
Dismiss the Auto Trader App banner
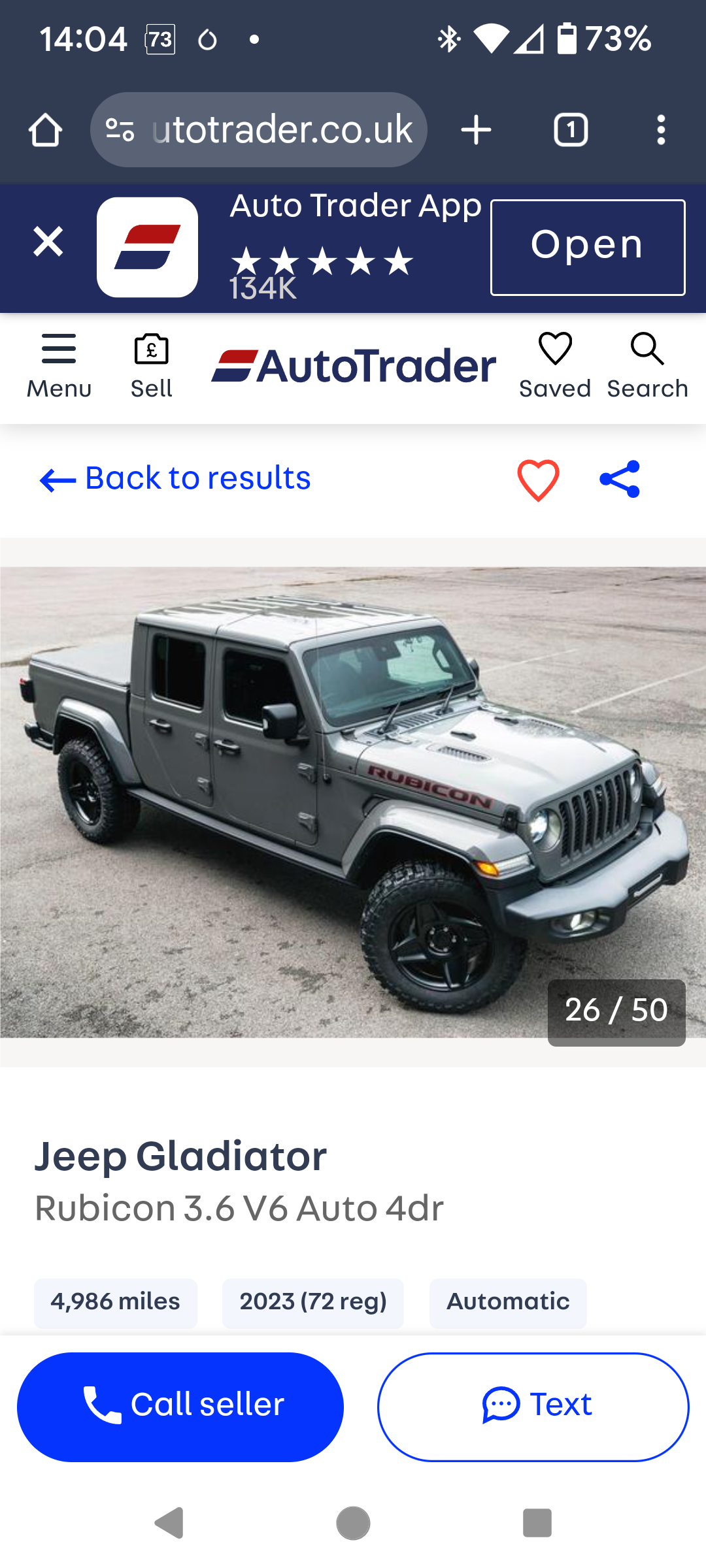pos(48,242)
